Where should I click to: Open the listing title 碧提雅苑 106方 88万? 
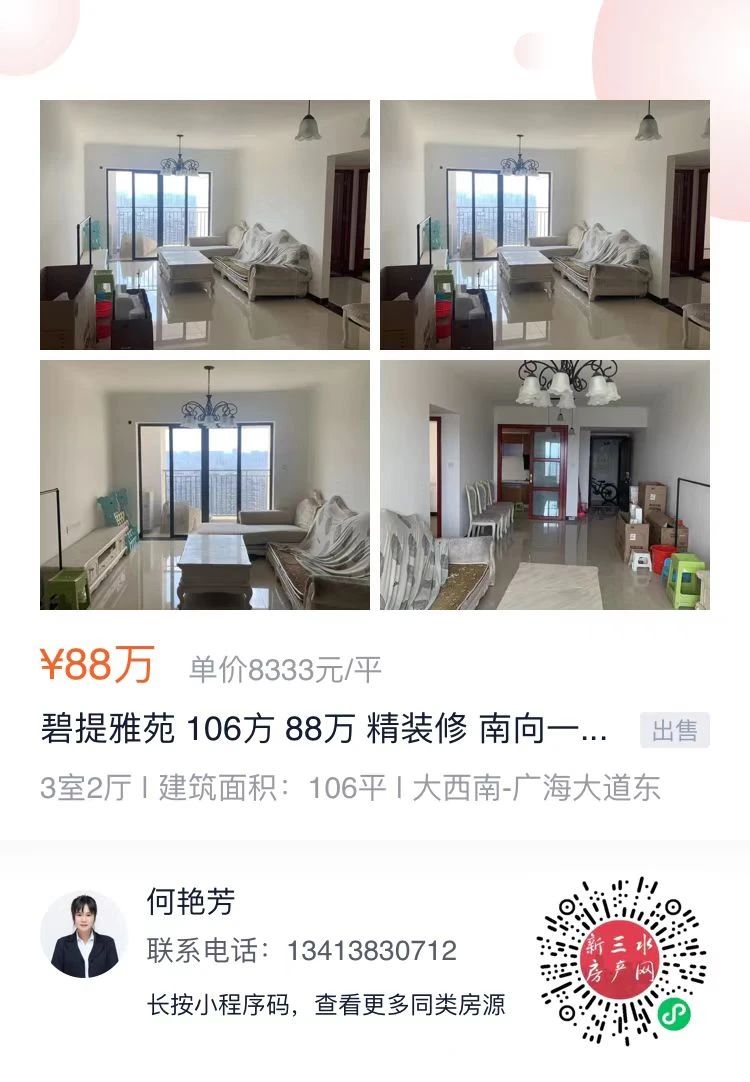(x=320, y=732)
